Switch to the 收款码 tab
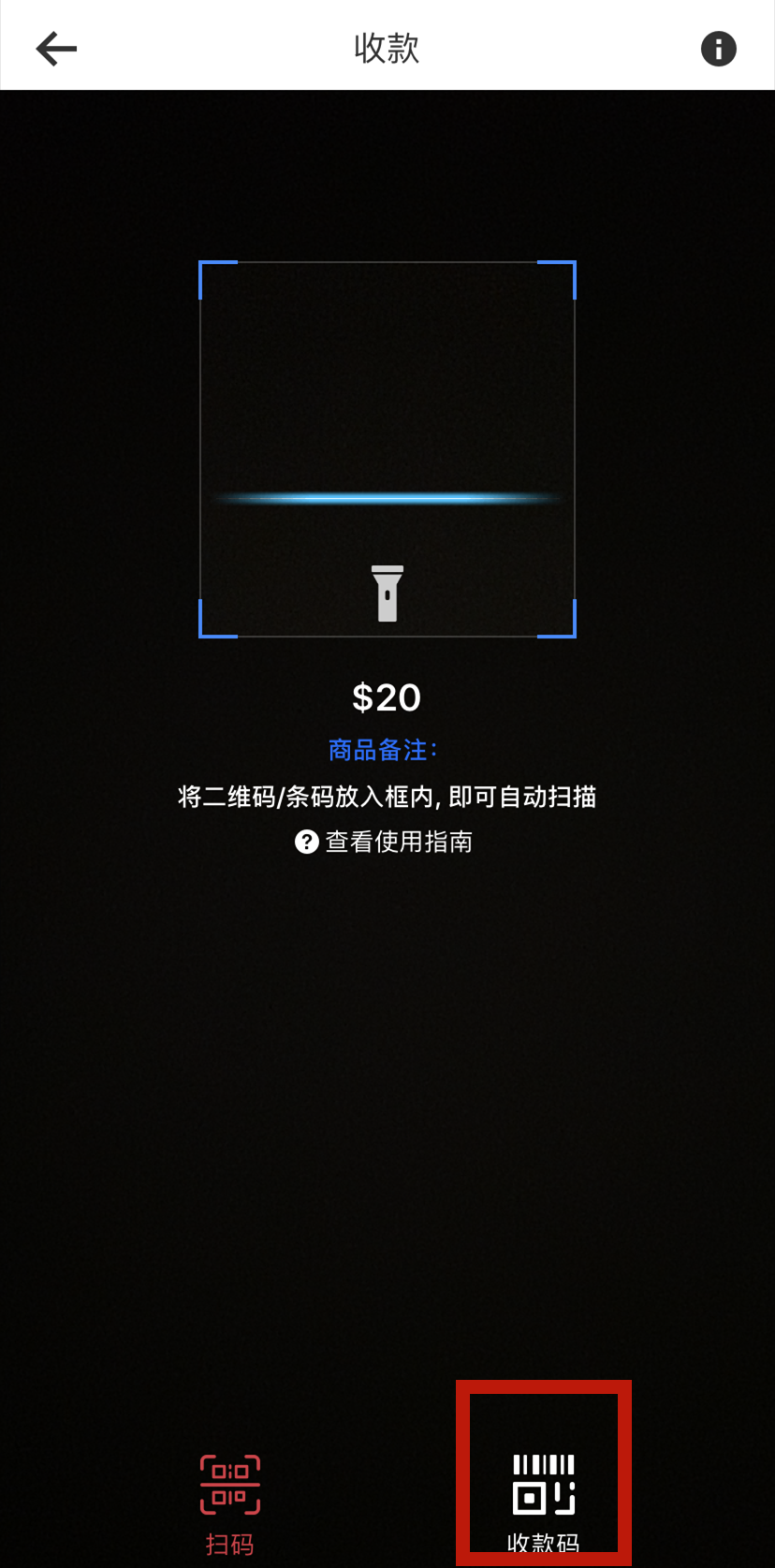This screenshot has height=1568, width=775. (x=544, y=1500)
